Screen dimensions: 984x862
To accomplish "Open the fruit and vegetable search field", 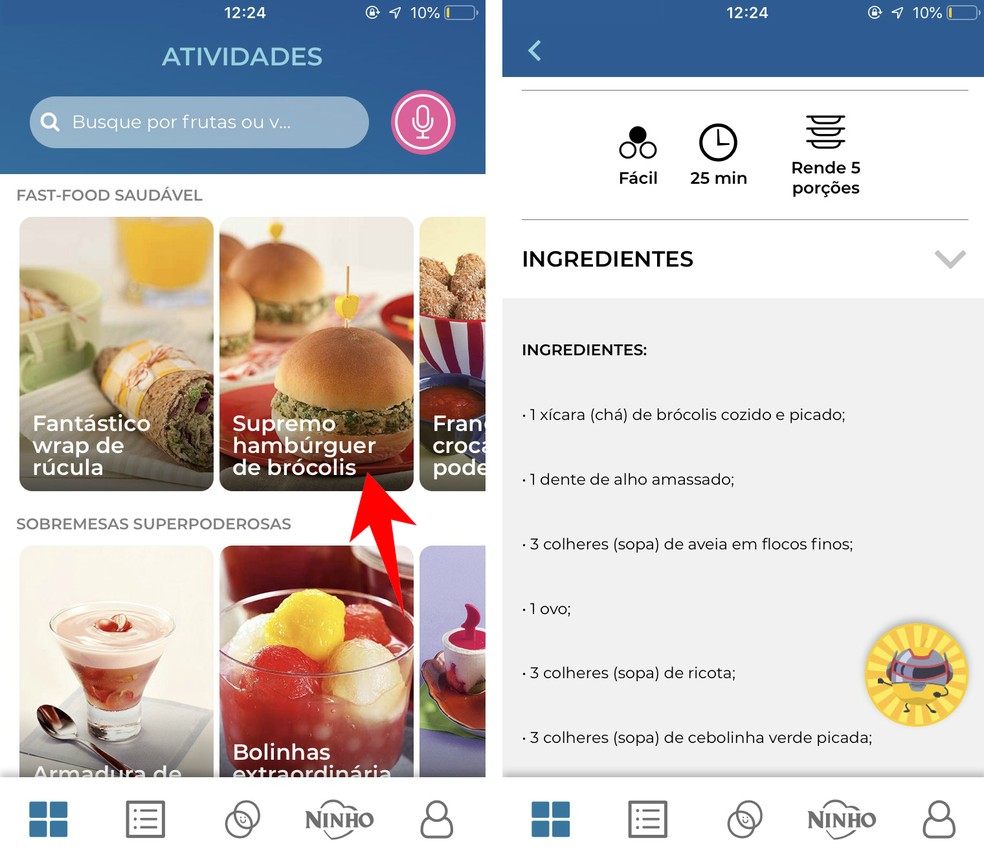I will coord(200,123).
